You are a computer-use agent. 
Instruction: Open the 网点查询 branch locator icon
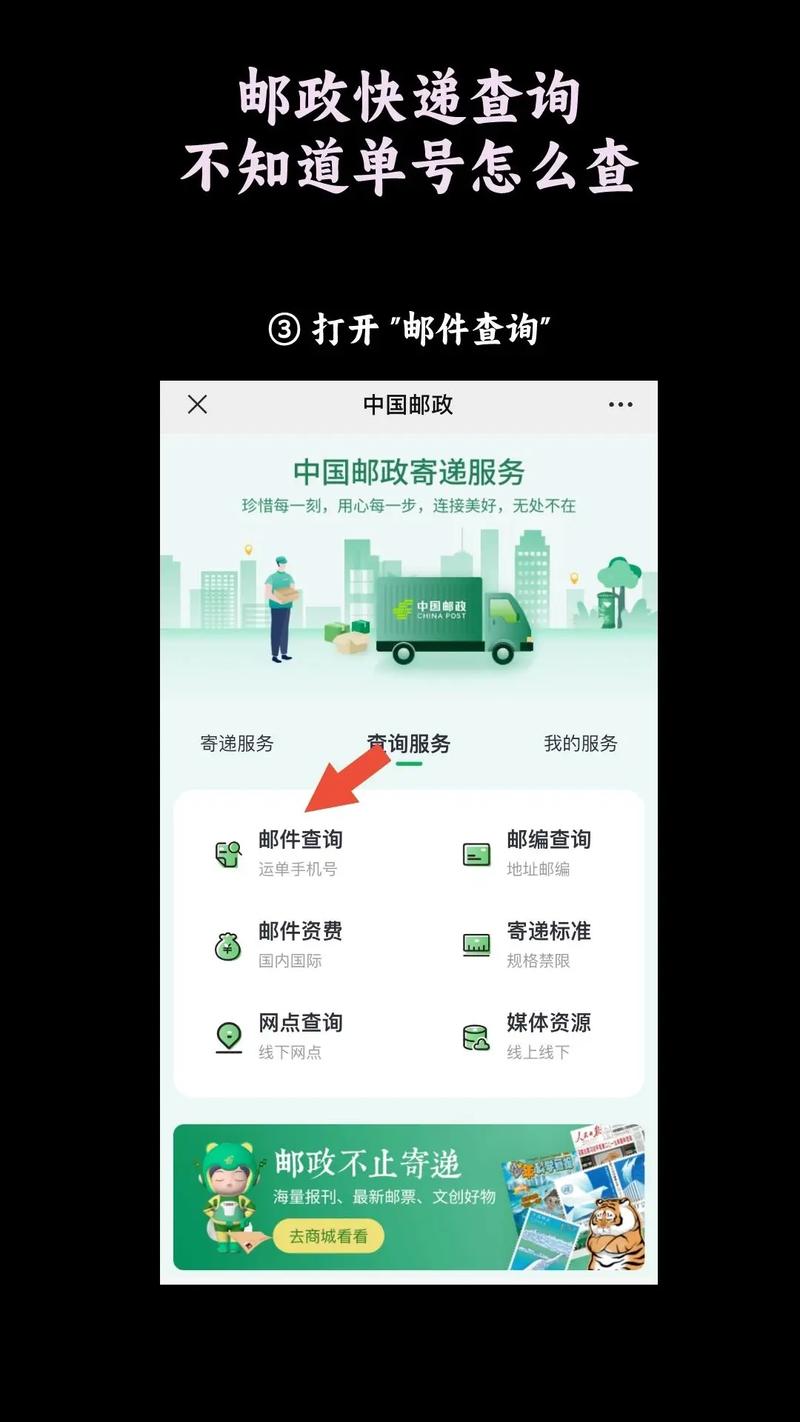(x=231, y=1035)
